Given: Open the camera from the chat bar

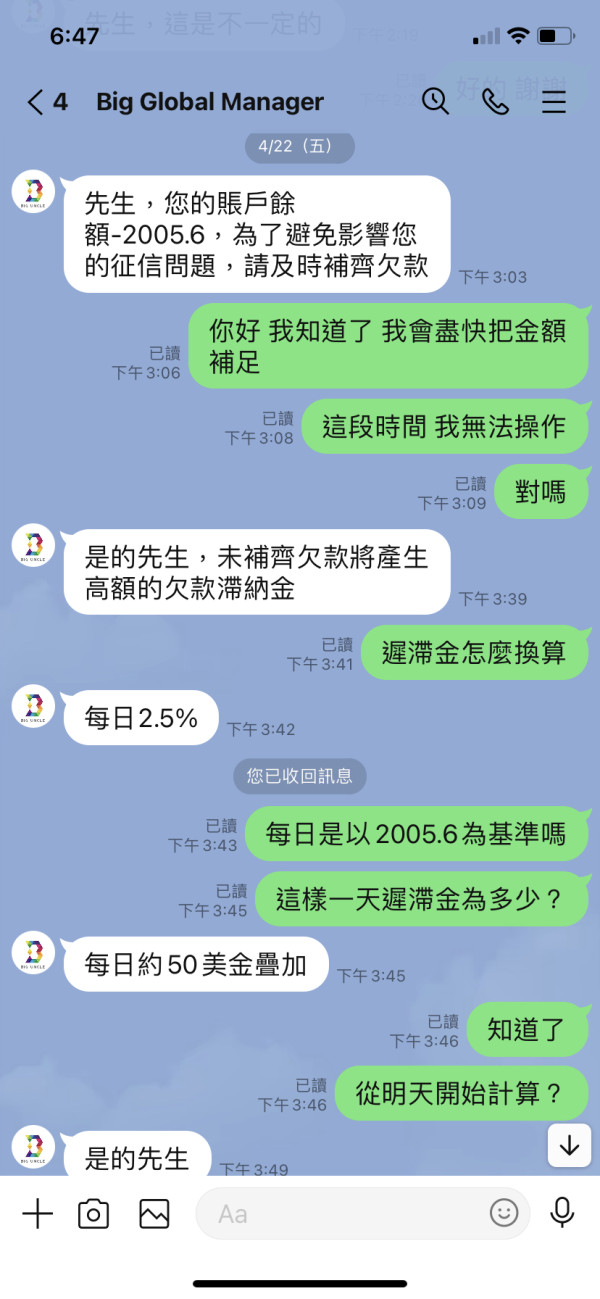Looking at the screenshot, I should coord(94,1214).
